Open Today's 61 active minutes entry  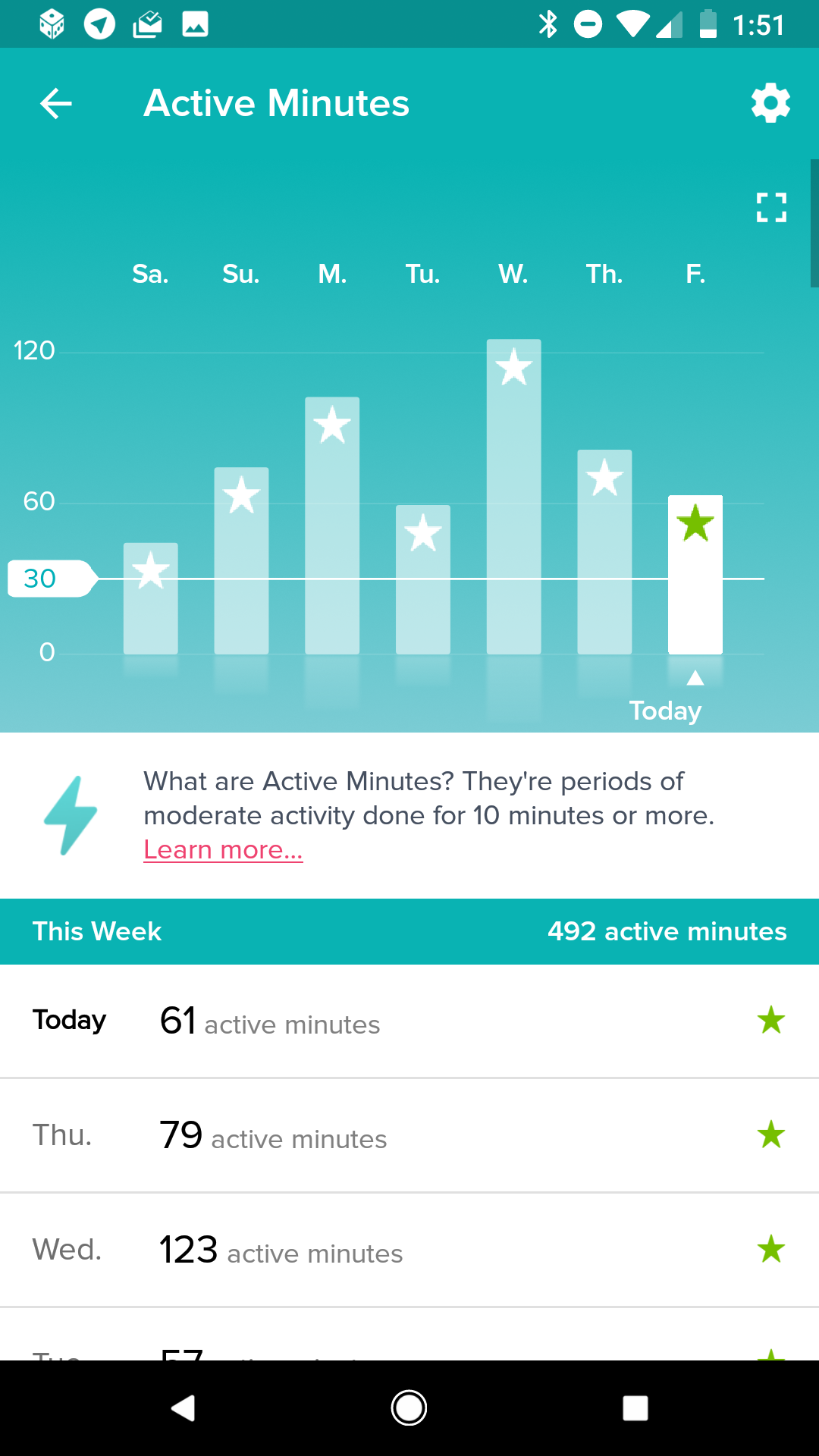click(x=409, y=1021)
